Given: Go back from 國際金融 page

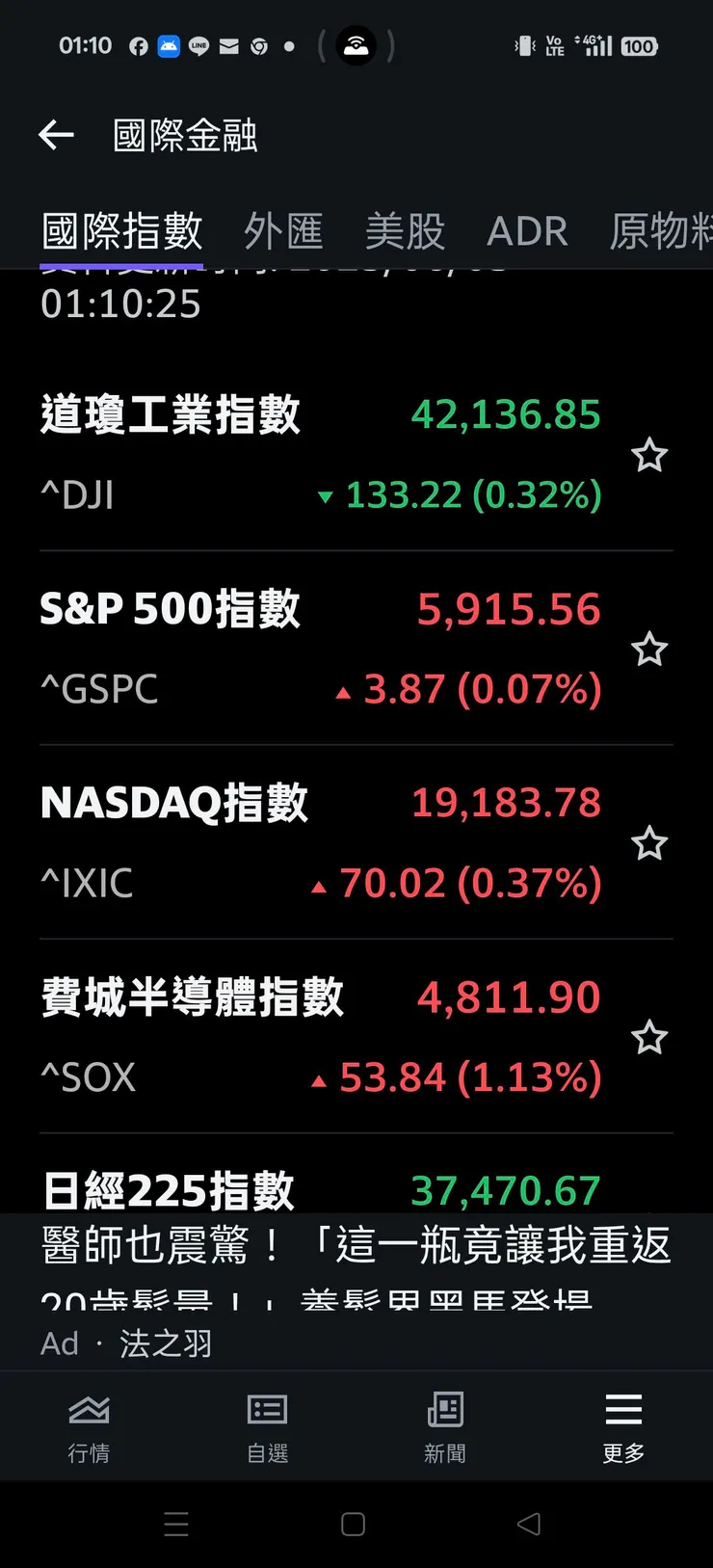Looking at the screenshot, I should click(56, 135).
